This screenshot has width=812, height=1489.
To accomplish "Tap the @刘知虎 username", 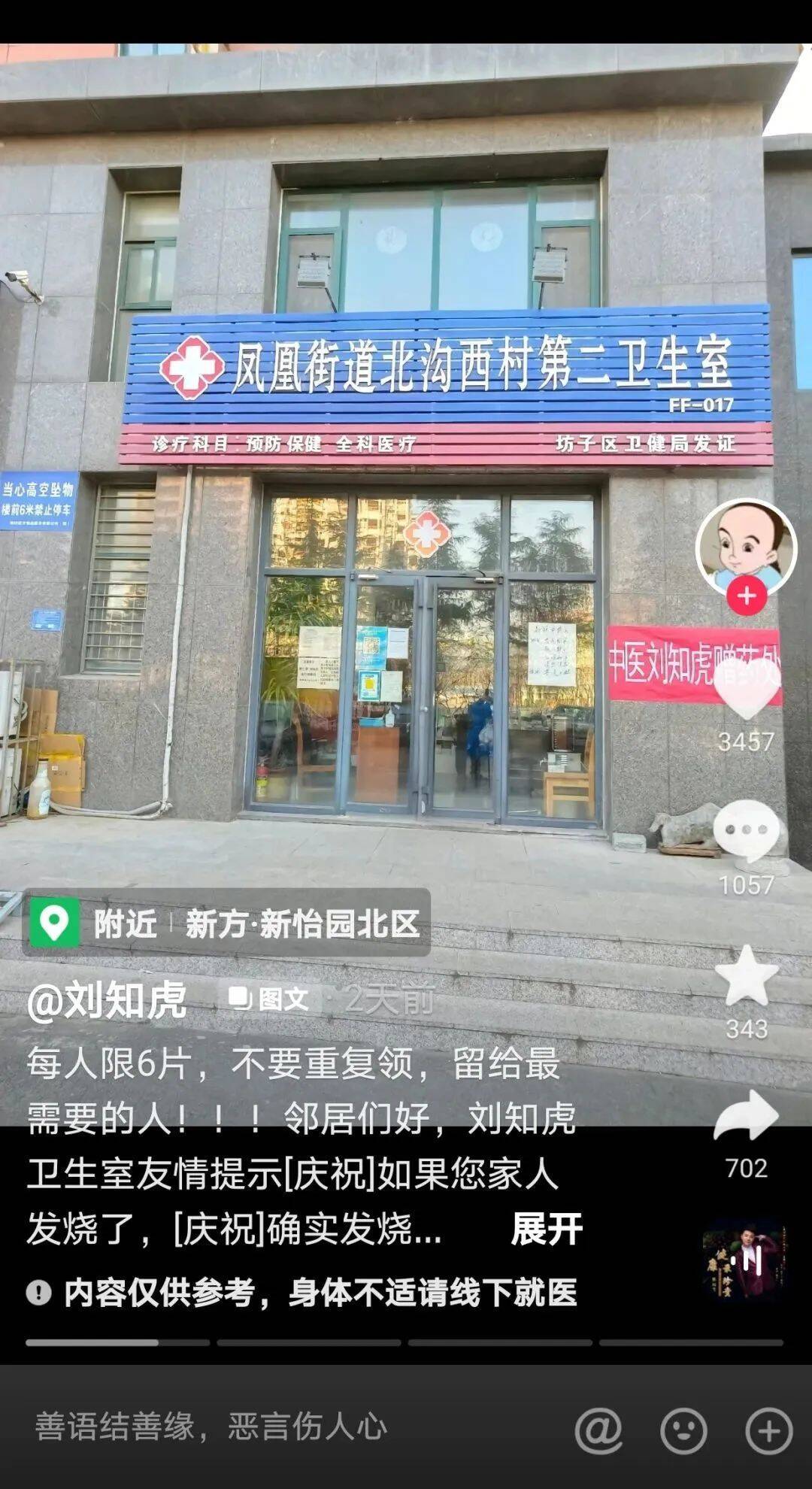I will 107,999.
